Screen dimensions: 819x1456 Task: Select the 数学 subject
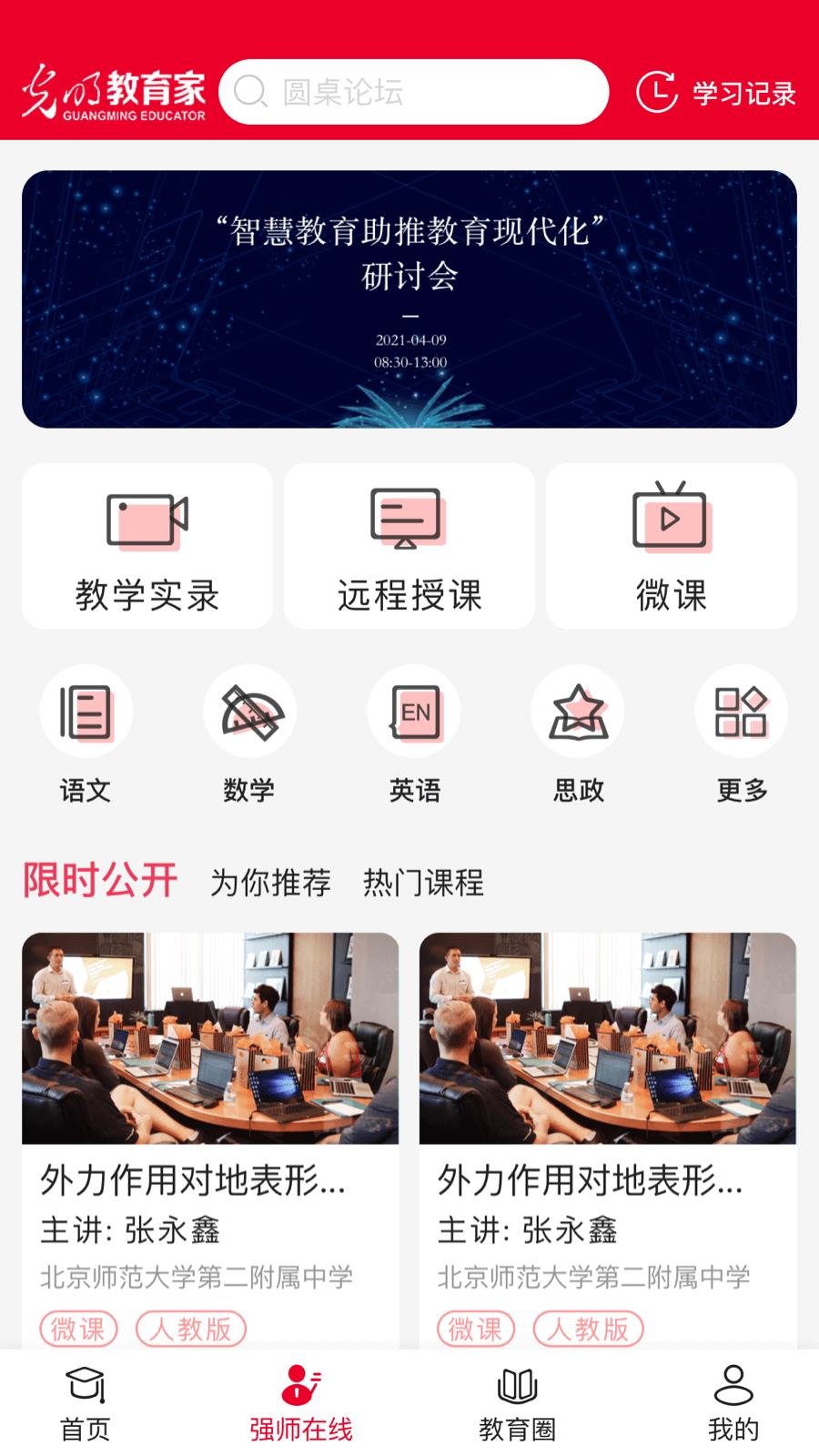pos(249,733)
